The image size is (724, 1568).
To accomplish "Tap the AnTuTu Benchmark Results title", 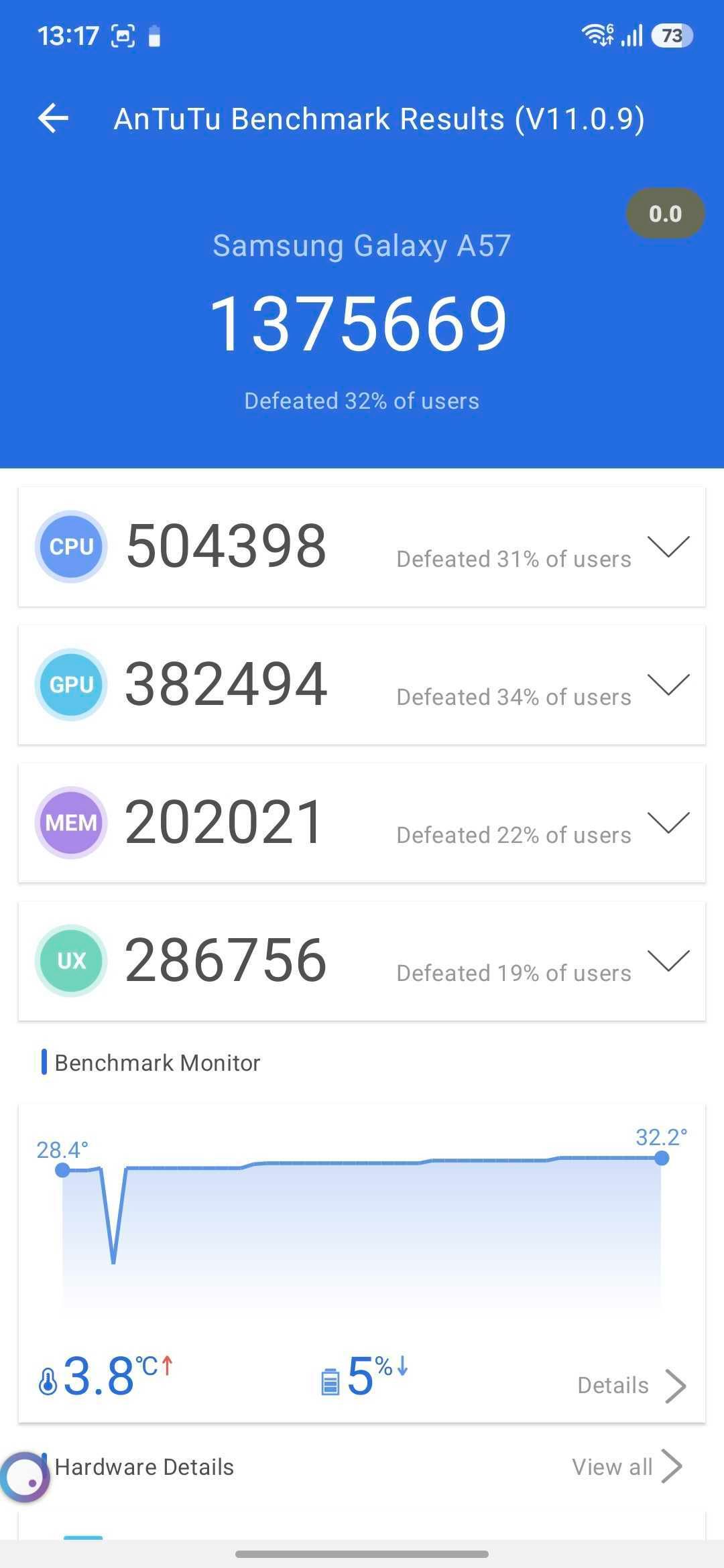I will (380, 118).
